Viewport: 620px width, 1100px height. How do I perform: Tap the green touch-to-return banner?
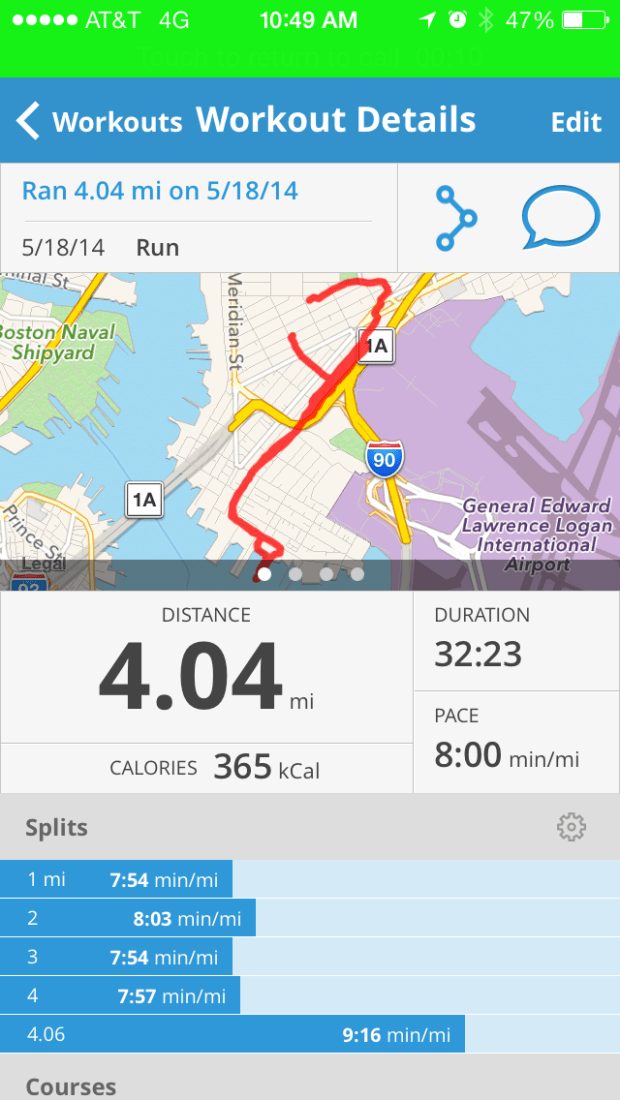tap(310, 57)
